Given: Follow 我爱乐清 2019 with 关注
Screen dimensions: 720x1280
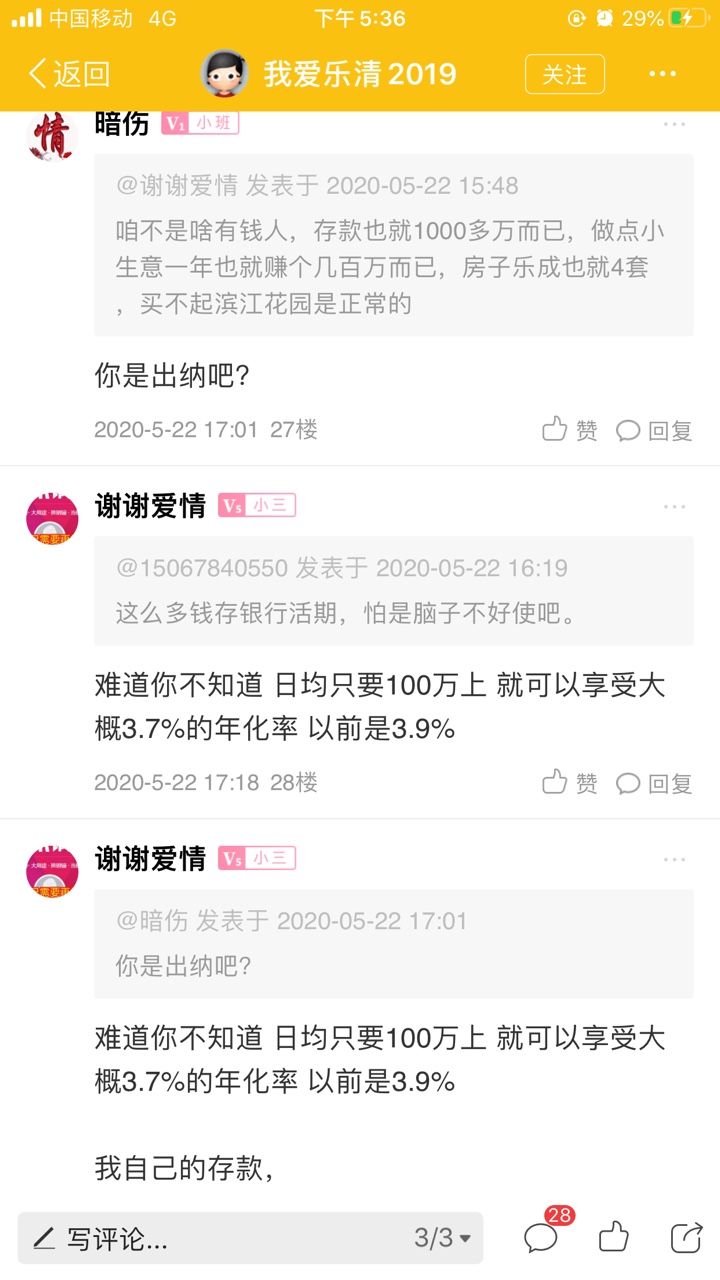Looking at the screenshot, I should [x=564, y=74].
